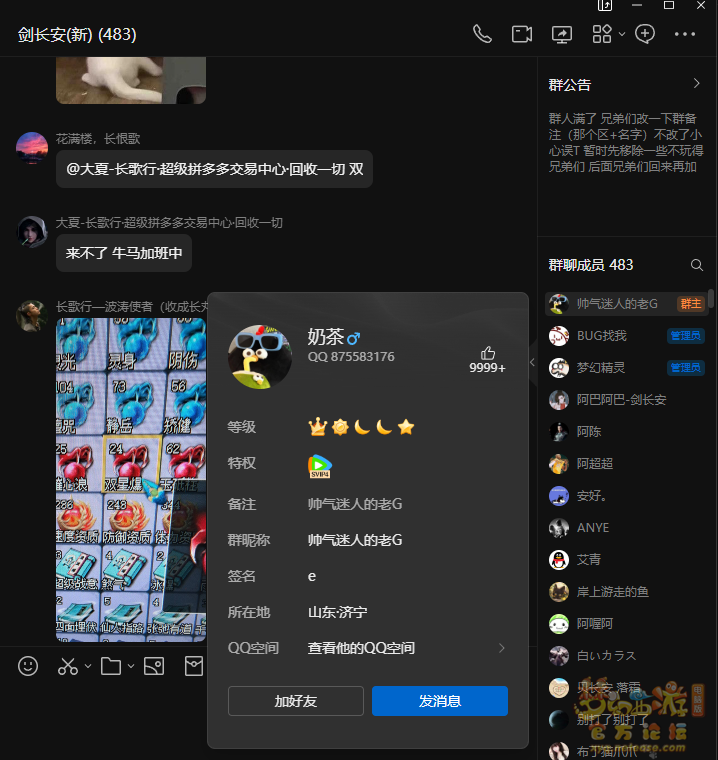718x760 pixels.
Task: Open the group apps grid icon
Action: pos(601,34)
